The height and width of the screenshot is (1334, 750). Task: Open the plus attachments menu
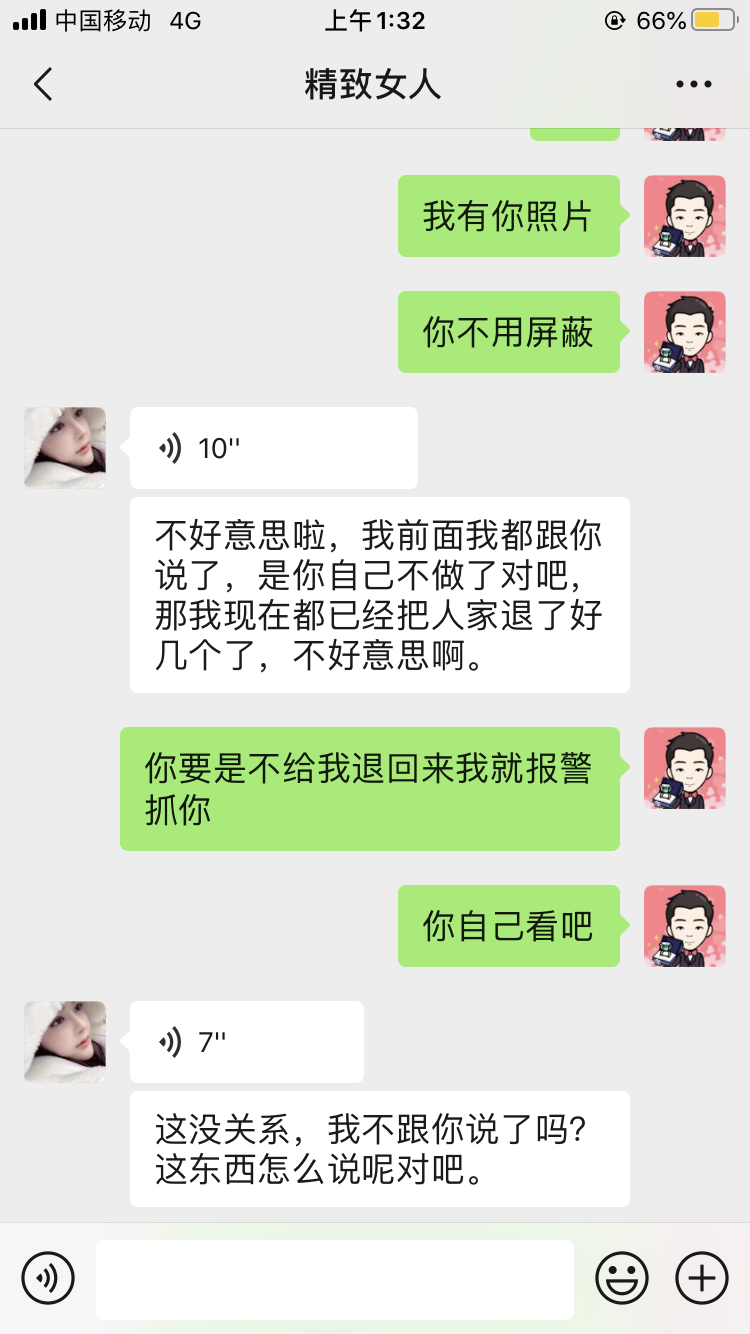702,1278
